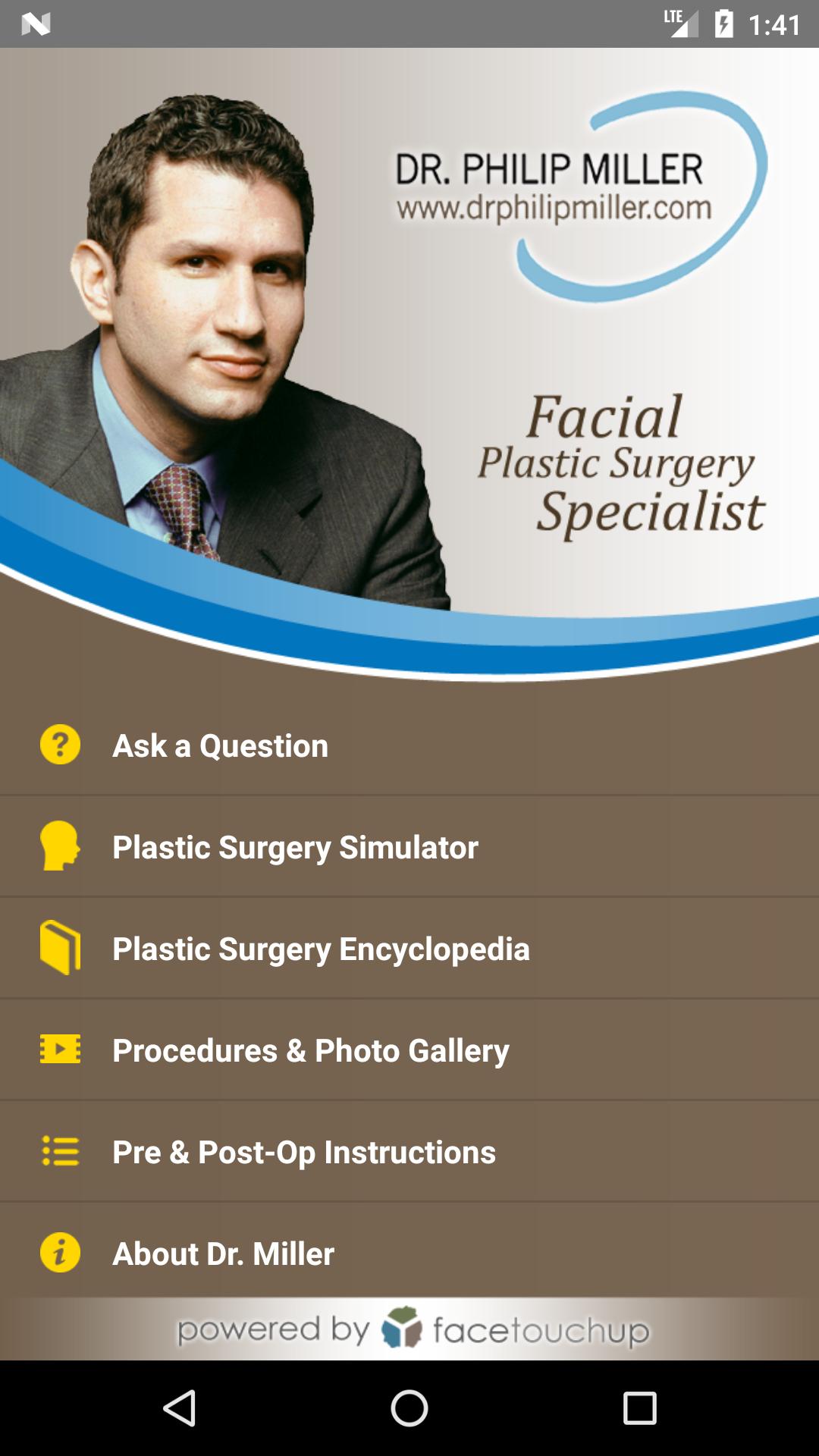Viewport: 819px width, 1456px height.
Task: Go back using the system back button
Action: coord(180,1408)
